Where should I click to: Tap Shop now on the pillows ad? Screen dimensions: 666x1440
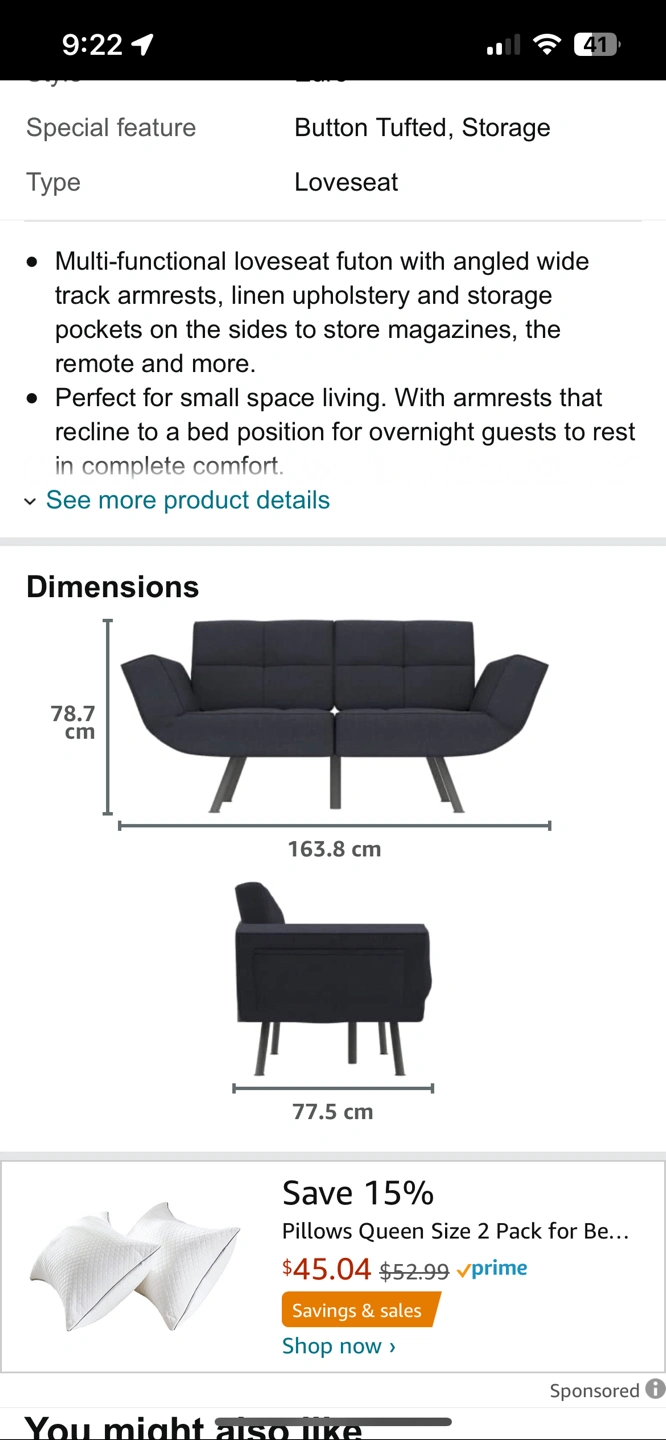click(x=338, y=1346)
